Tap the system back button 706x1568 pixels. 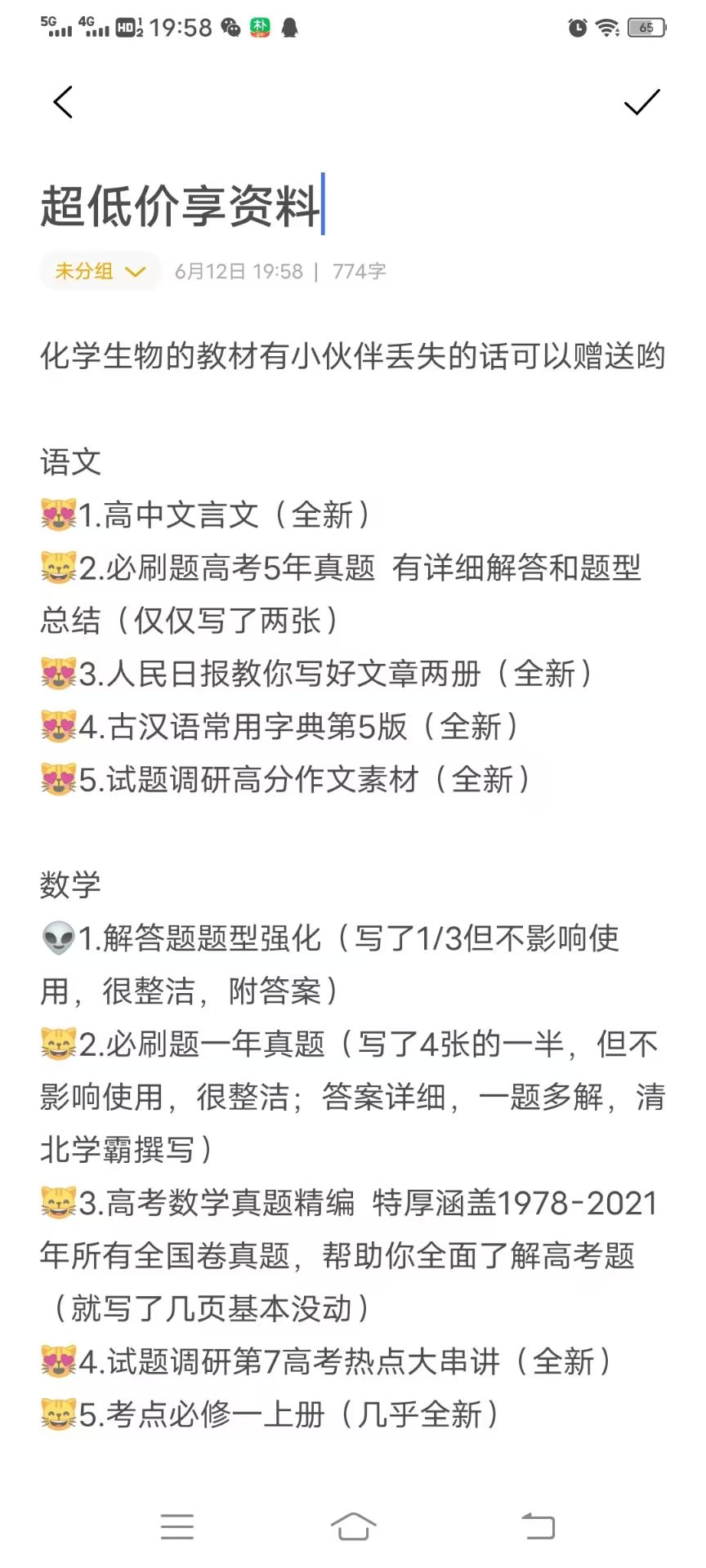click(538, 1526)
